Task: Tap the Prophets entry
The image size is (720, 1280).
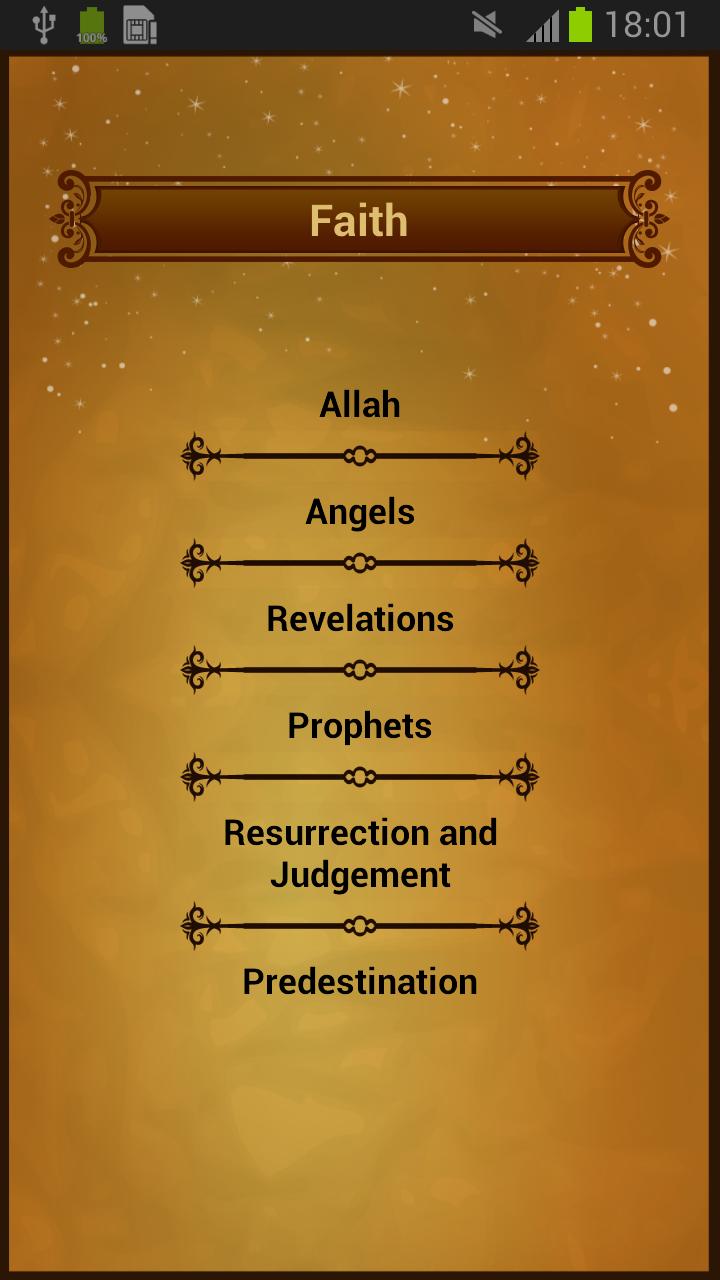Action: point(360,727)
